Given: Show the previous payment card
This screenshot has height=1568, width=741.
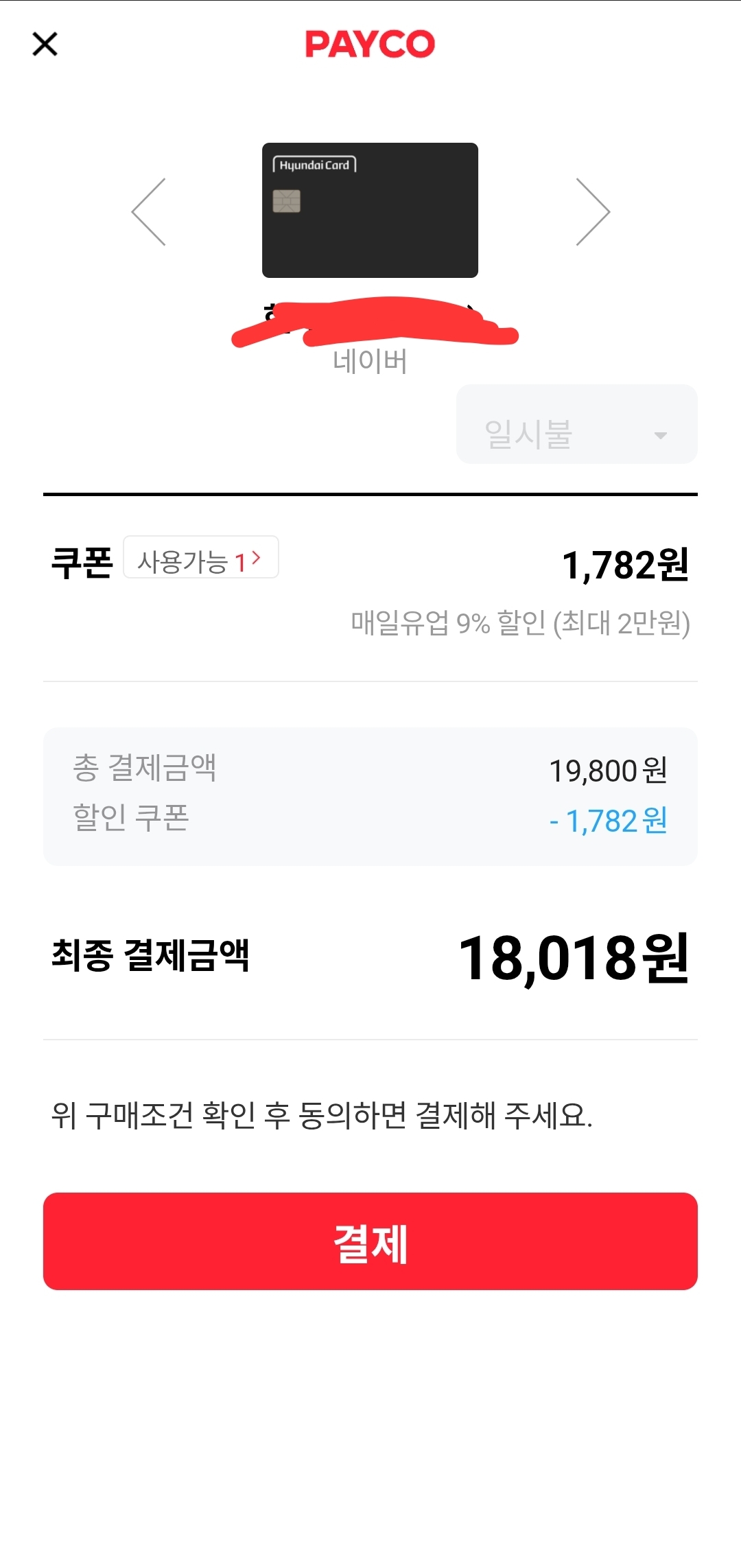Looking at the screenshot, I should click(149, 212).
